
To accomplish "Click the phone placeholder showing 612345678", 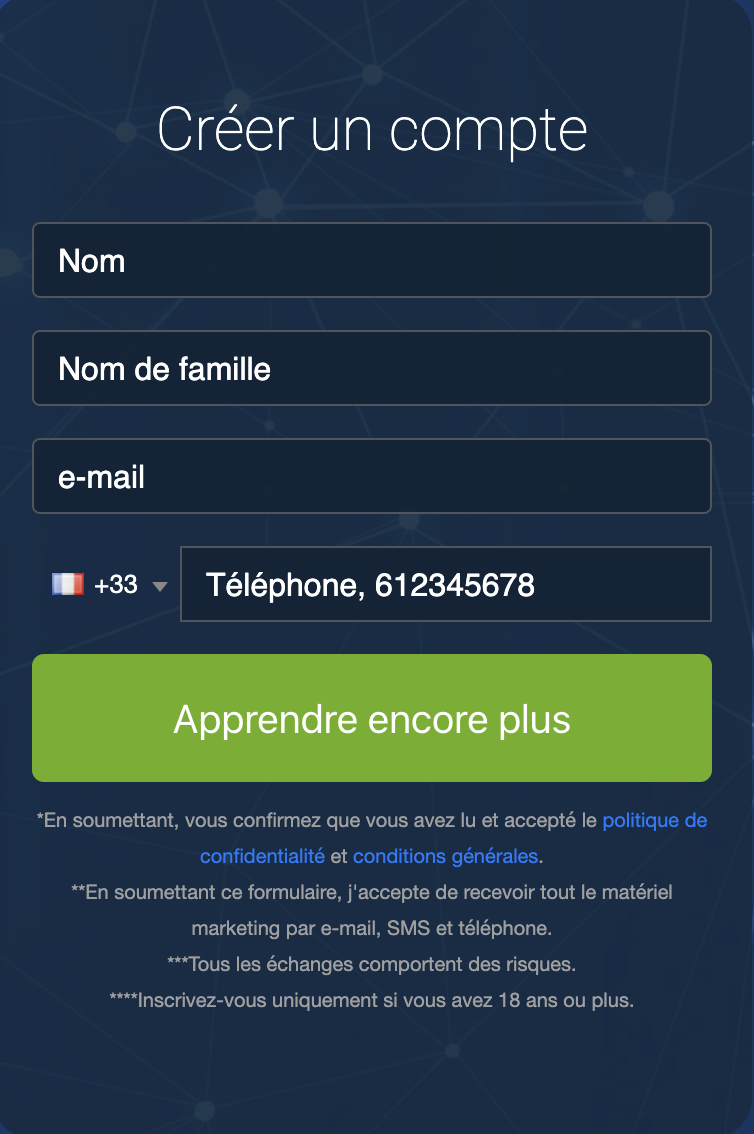I will (446, 584).
